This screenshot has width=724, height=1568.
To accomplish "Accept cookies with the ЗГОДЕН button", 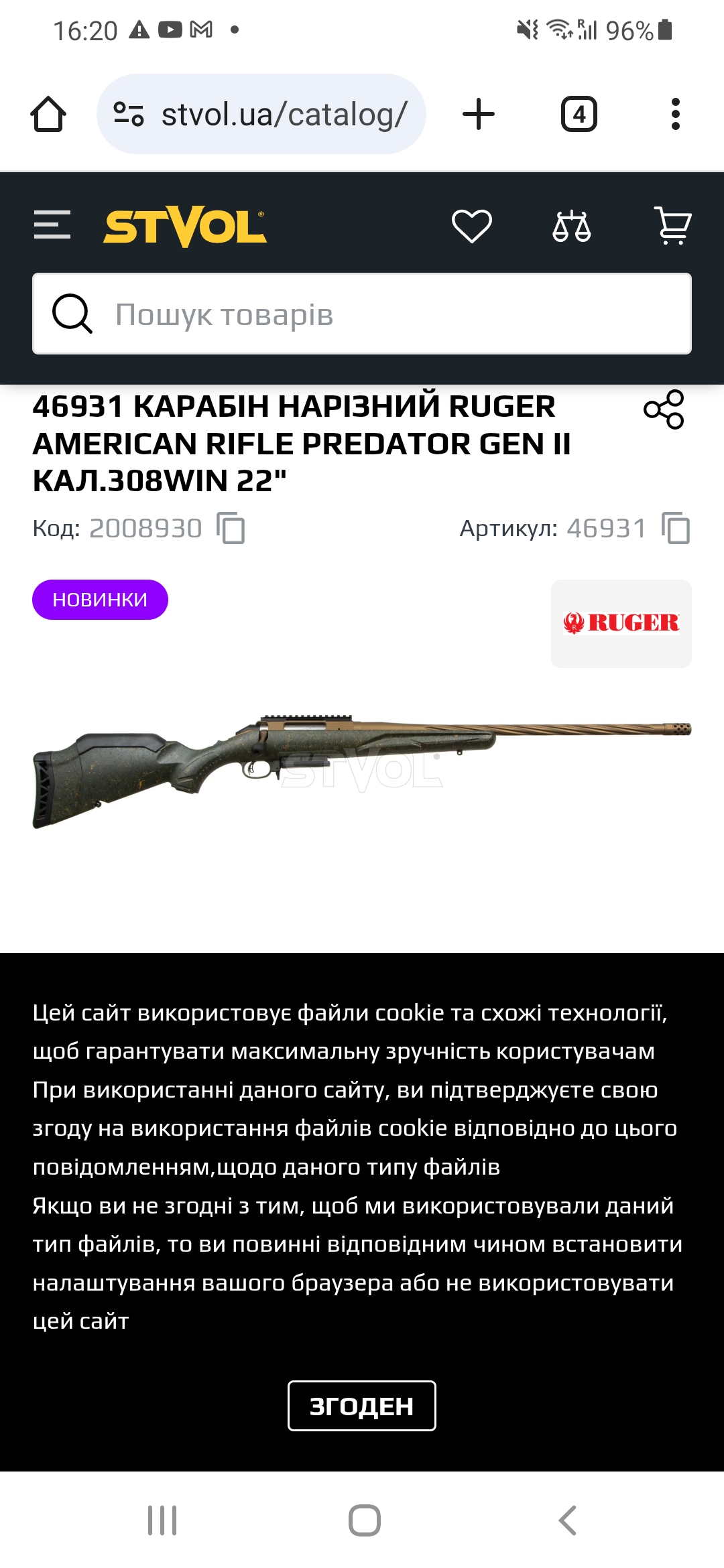I will point(362,1406).
